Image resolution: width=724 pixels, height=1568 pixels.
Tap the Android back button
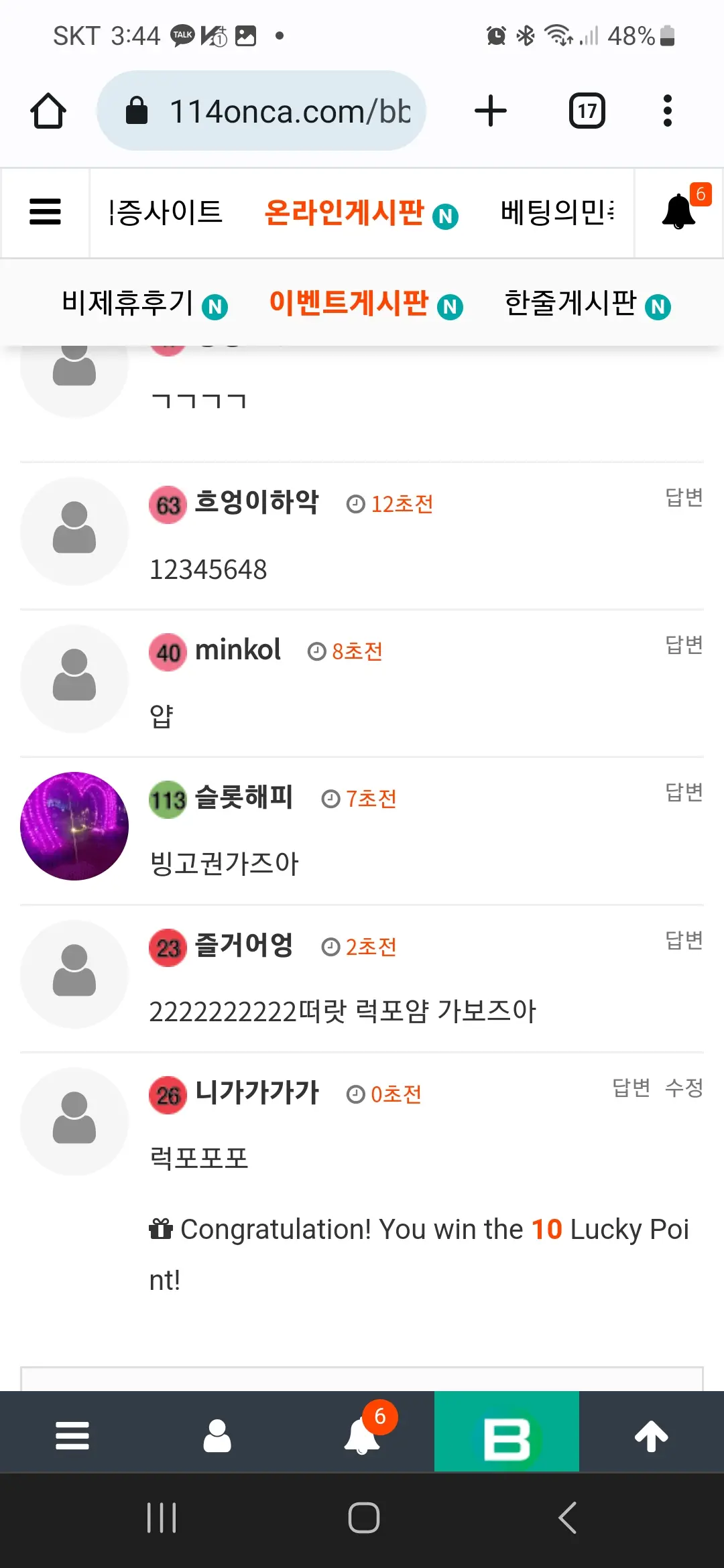(567, 1518)
